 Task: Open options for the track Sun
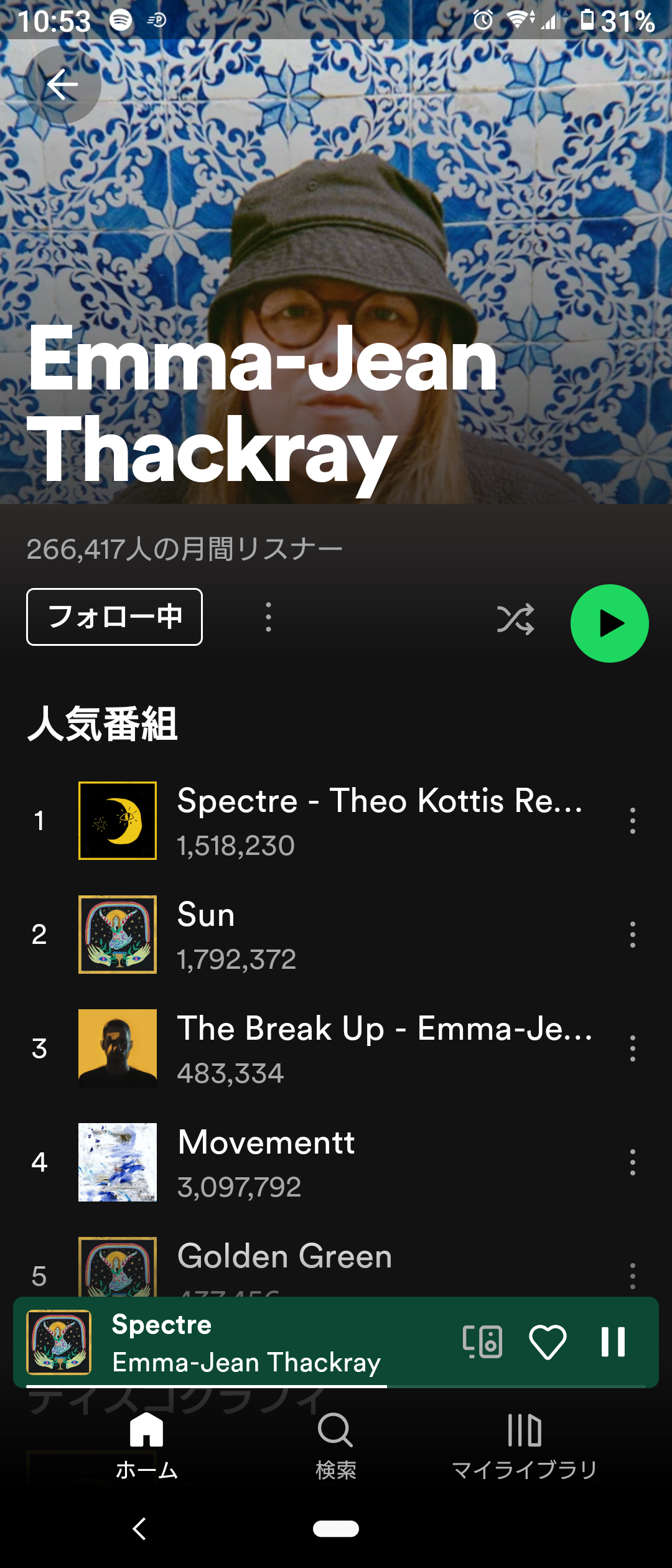tap(632, 935)
